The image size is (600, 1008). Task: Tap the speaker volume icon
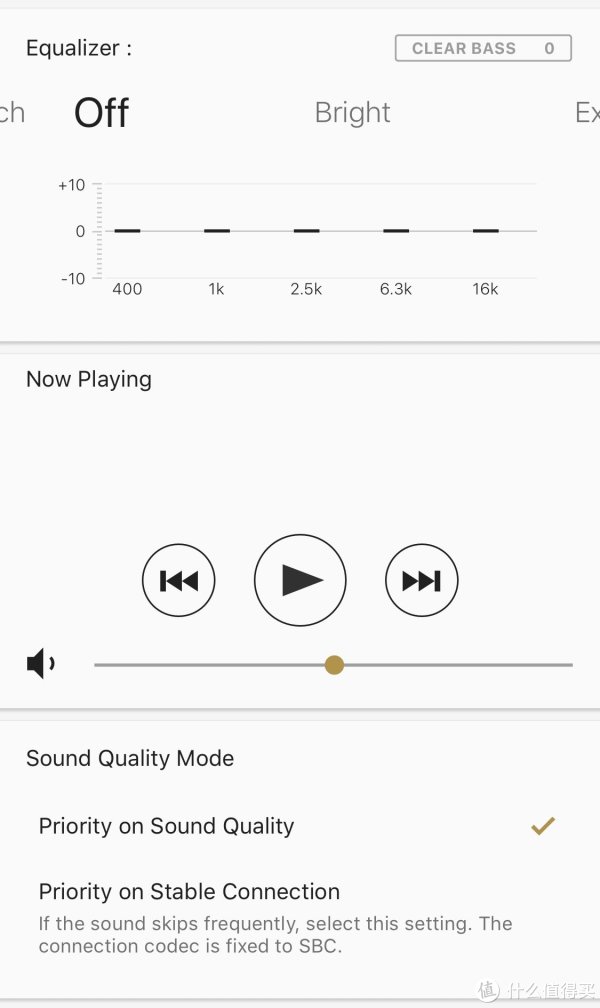tap(41, 663)
